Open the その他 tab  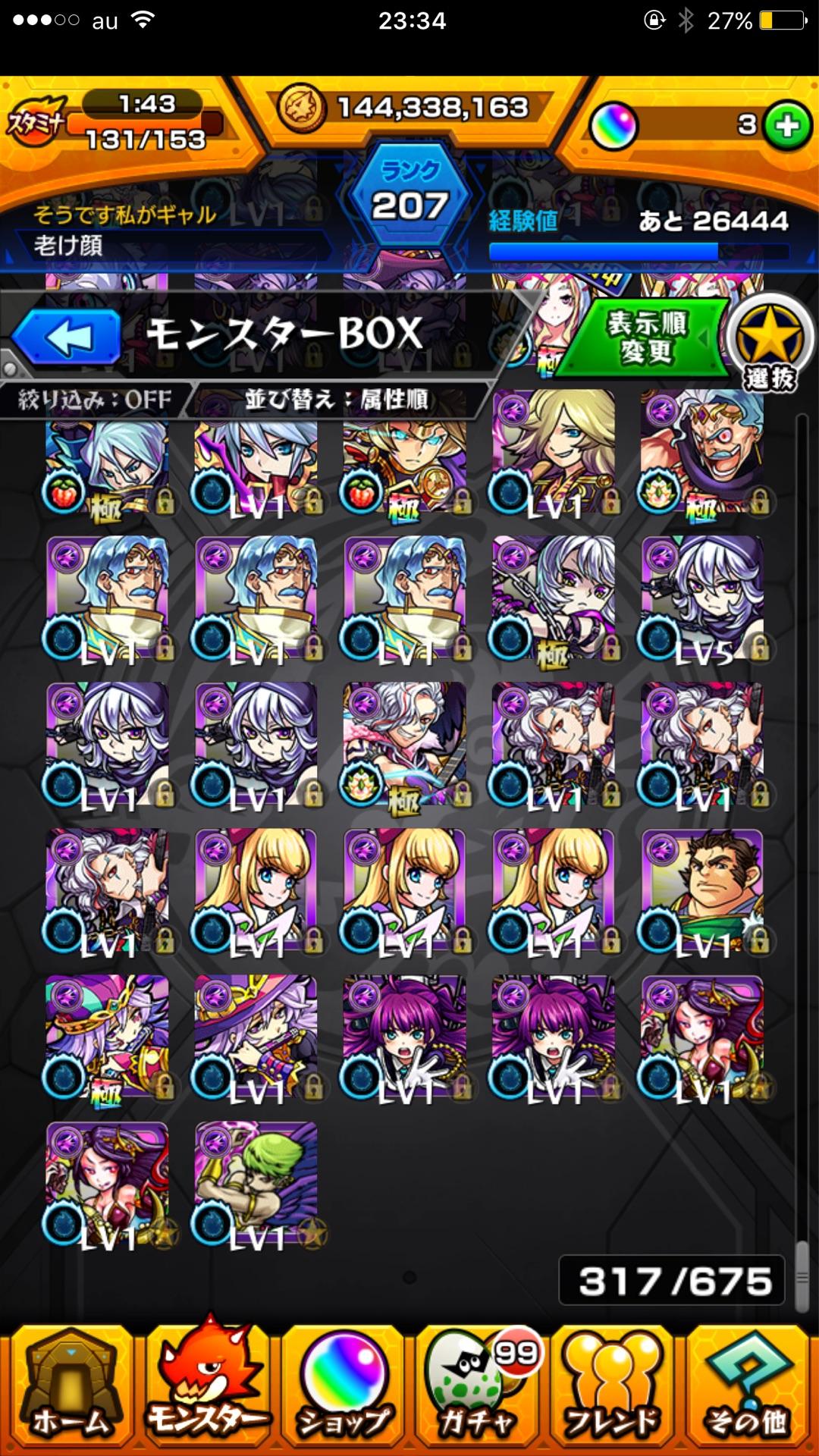[x=748, y=1389]
